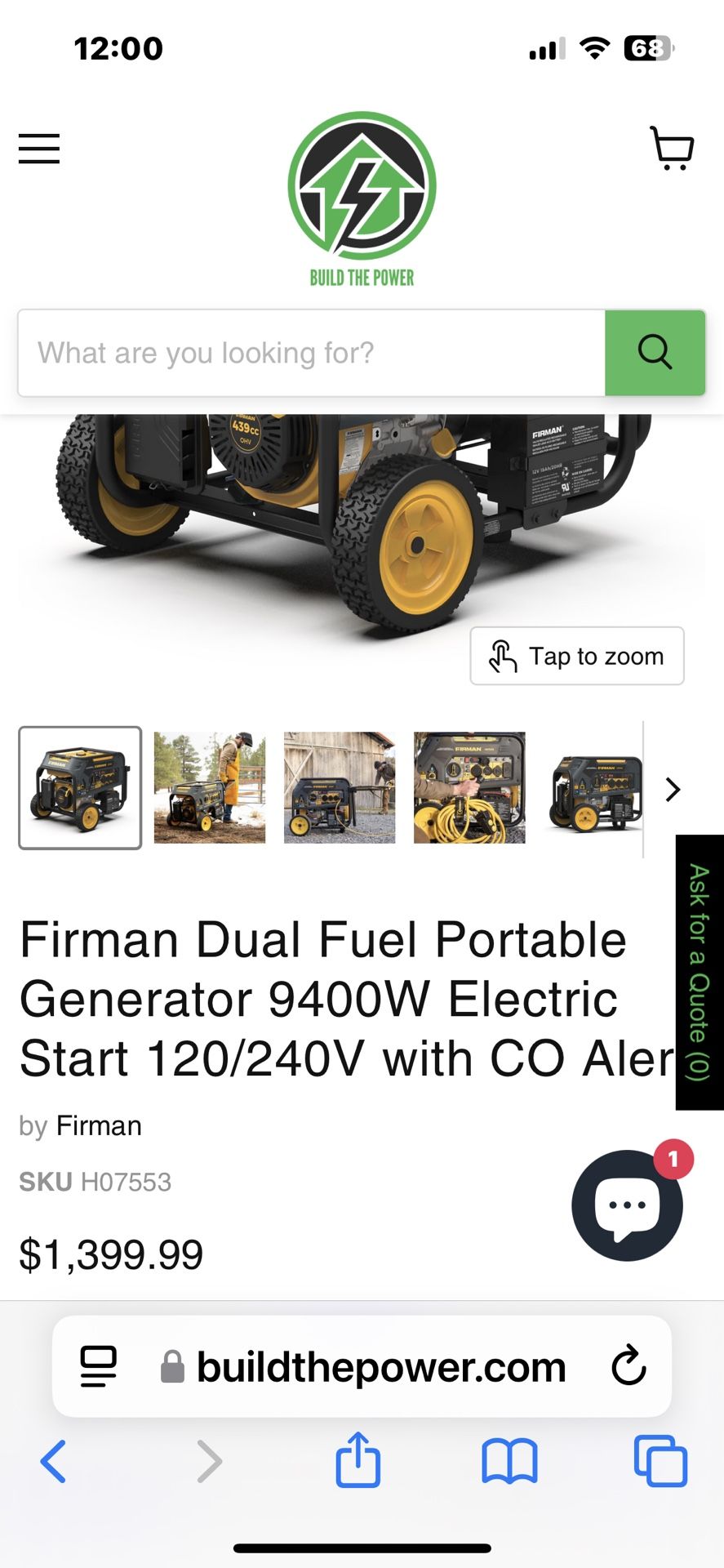View the shopping cart
724x1568 pixels.
(671, 149)
